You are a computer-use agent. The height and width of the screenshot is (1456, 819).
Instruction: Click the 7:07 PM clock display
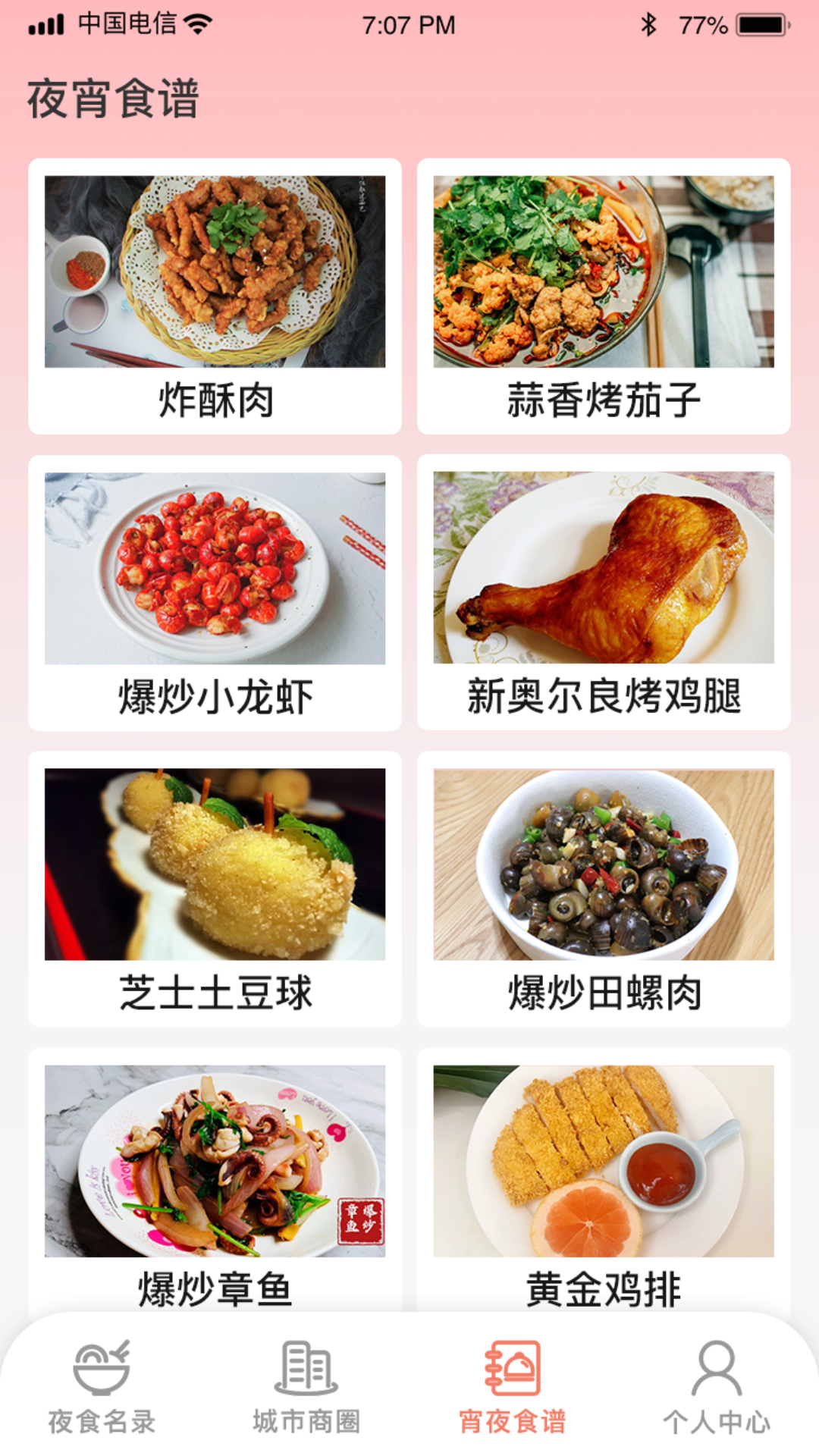coord(409,25)
